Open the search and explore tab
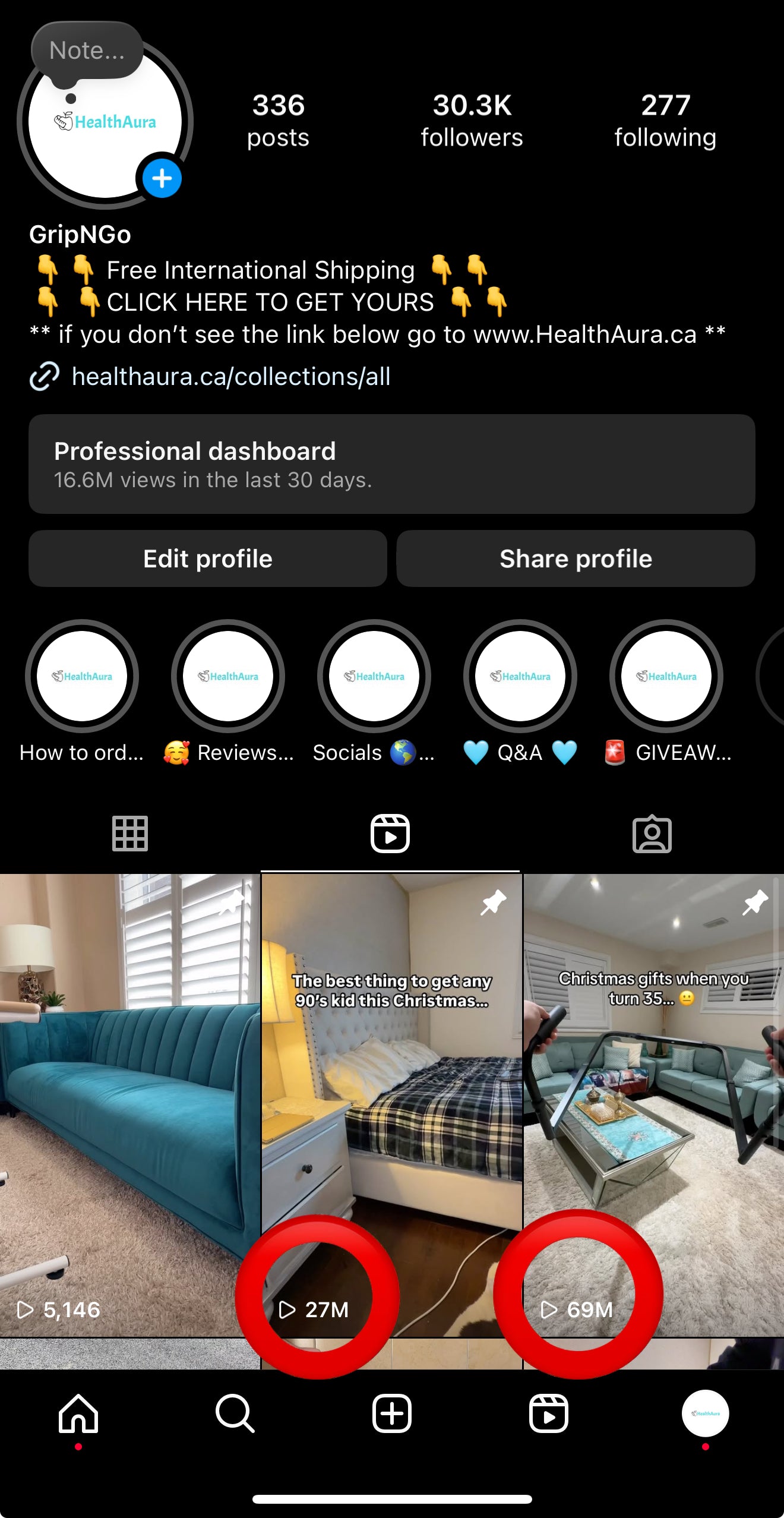The width and height of the screenshot is (784, 1518). click(235, 1414)
